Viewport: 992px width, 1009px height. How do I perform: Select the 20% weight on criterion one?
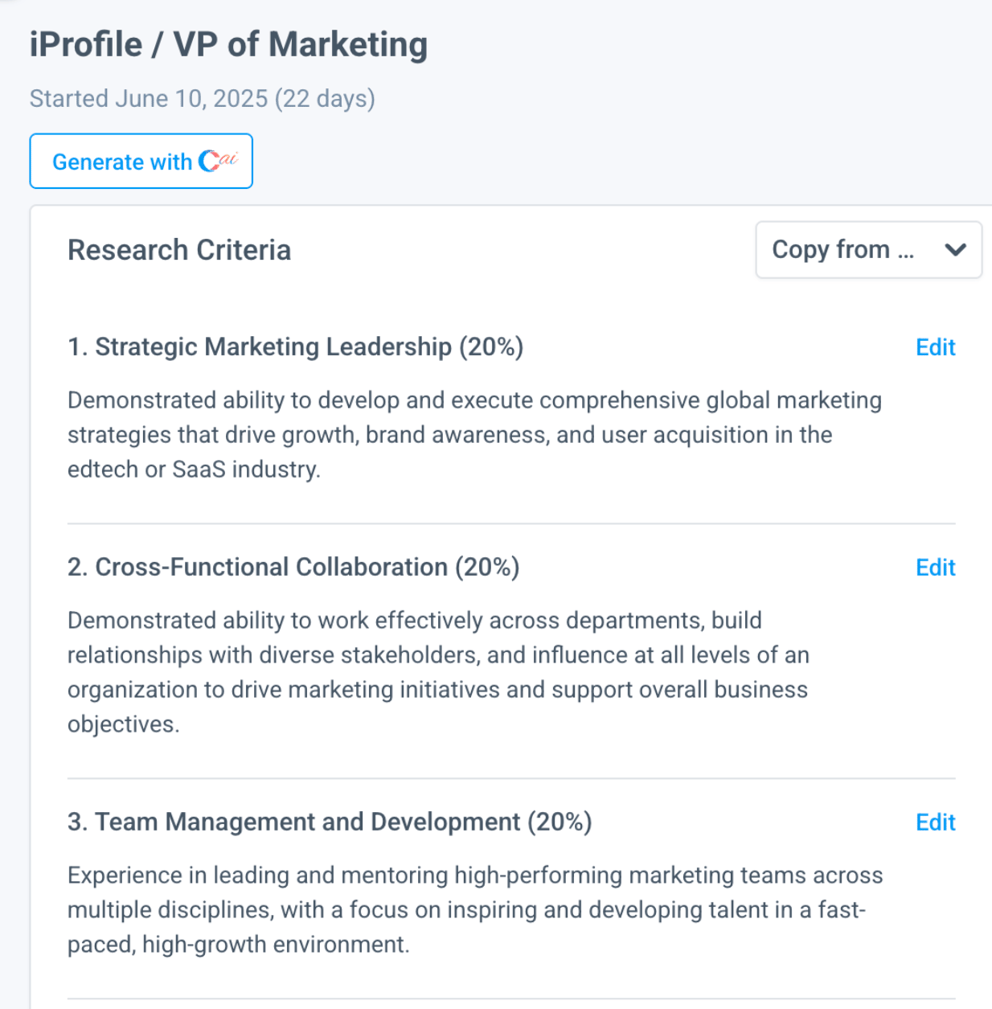click(494, 347)
